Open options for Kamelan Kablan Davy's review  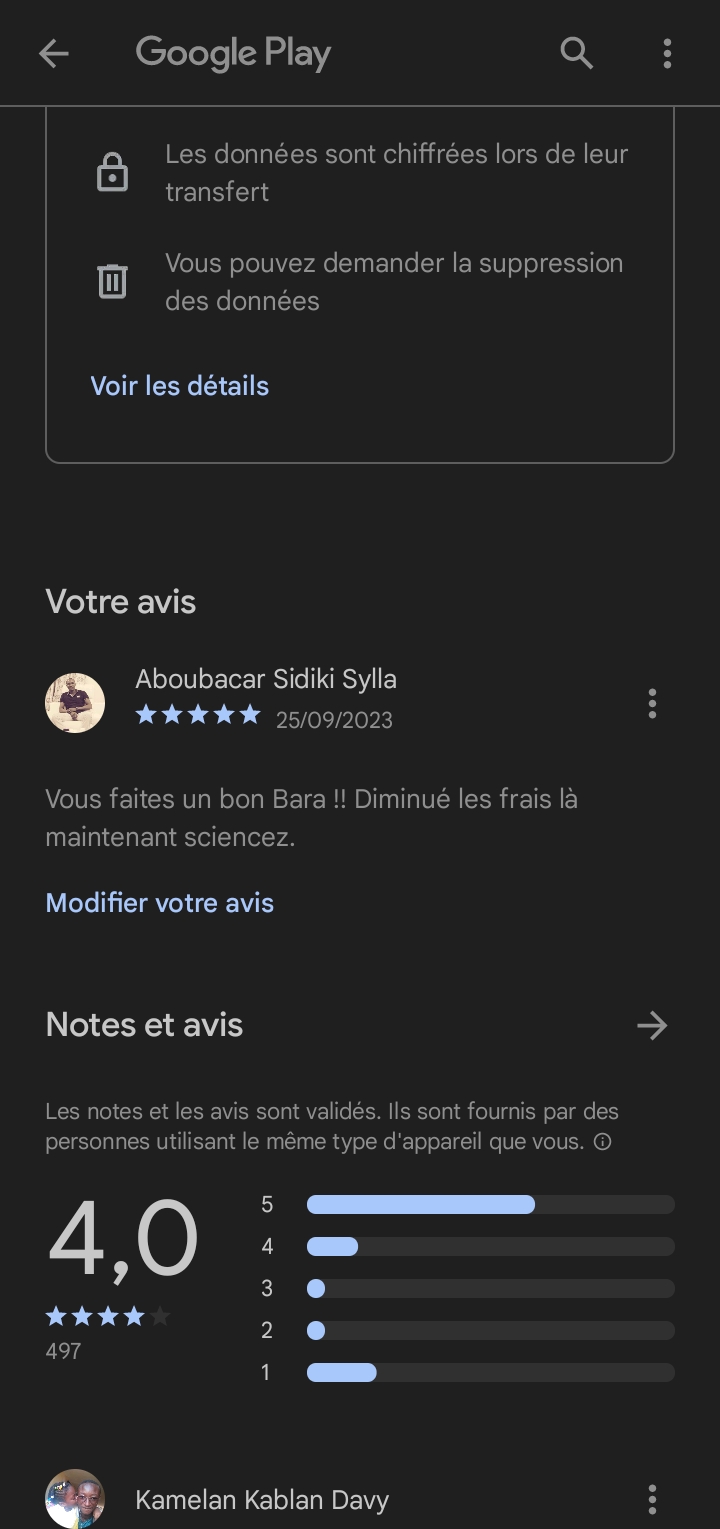tap(652, 1499)
